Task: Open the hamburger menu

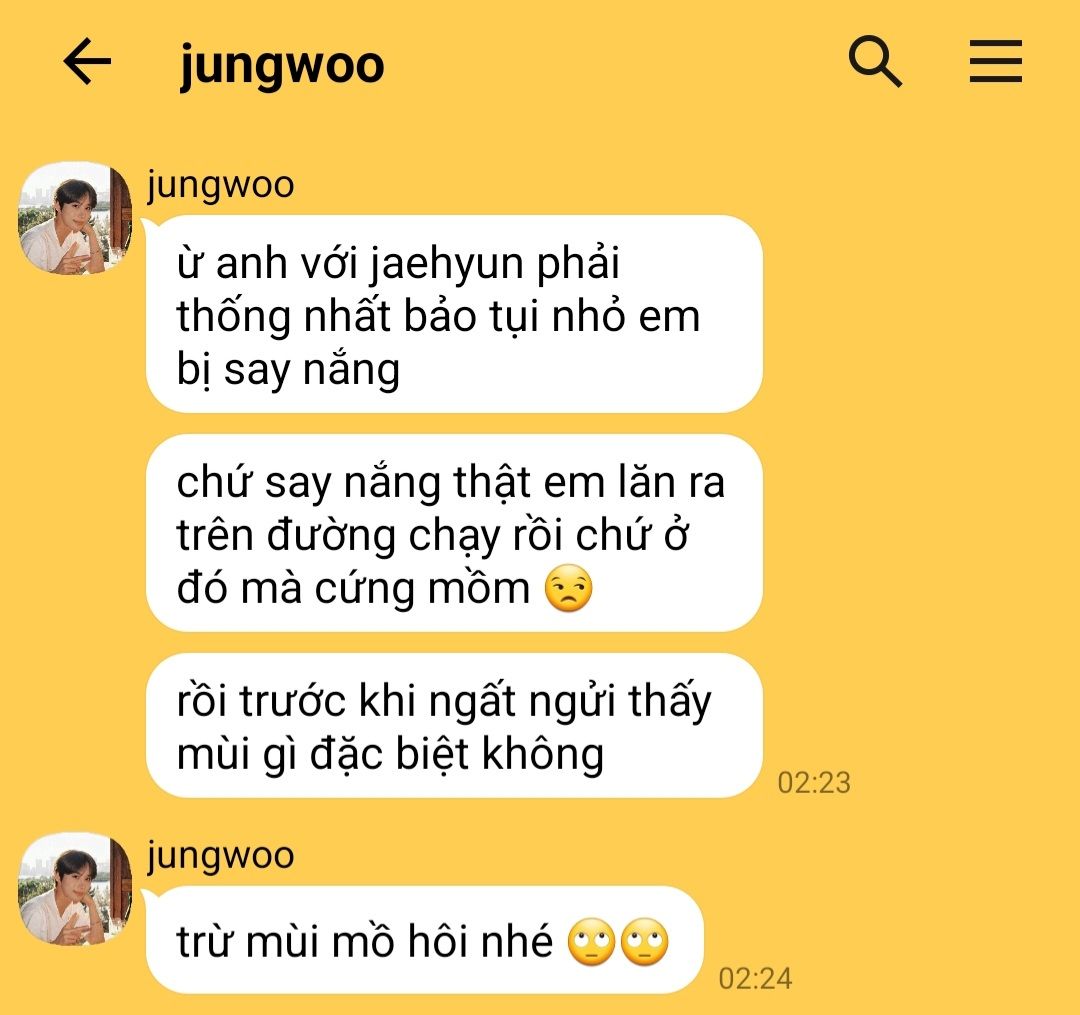Action: 995,63
